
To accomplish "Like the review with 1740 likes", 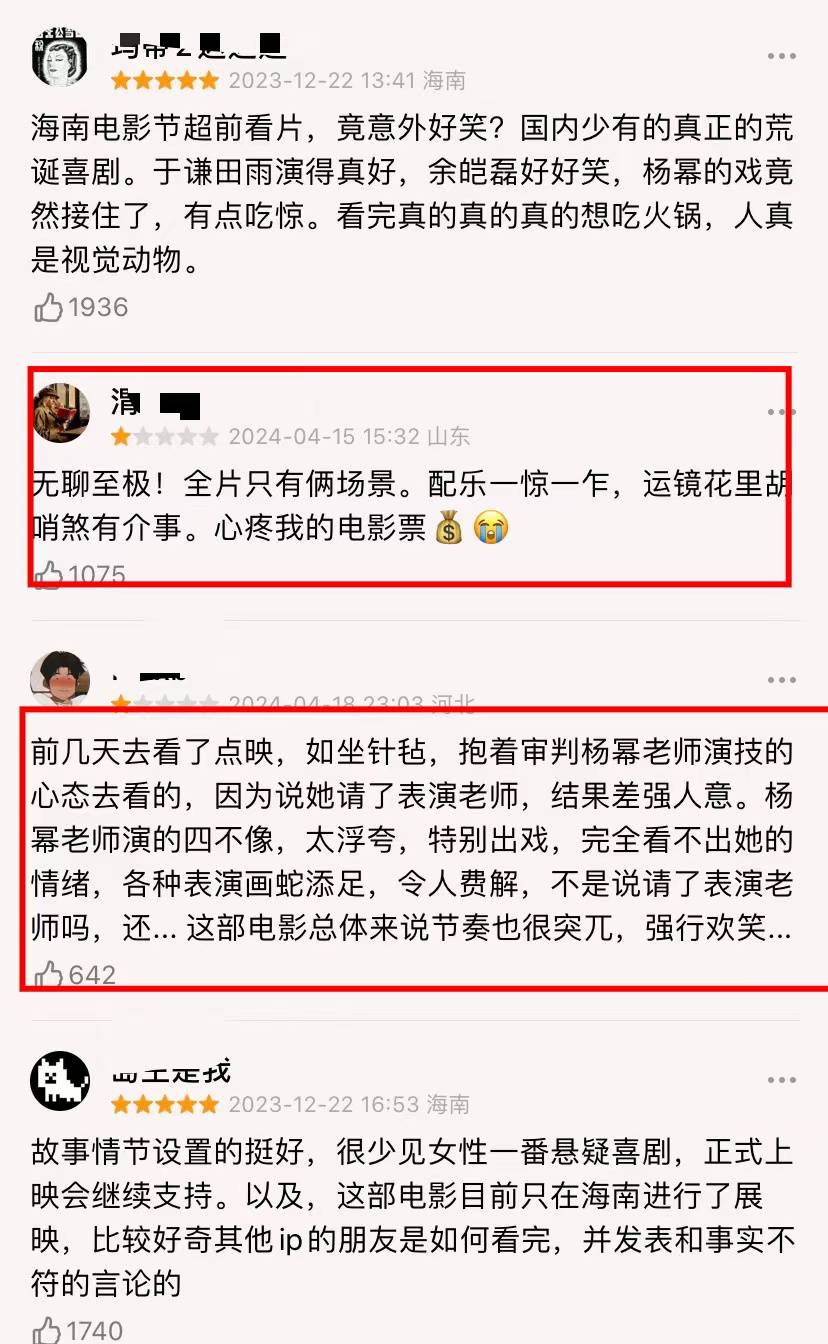I will [x=49, y=1330].
